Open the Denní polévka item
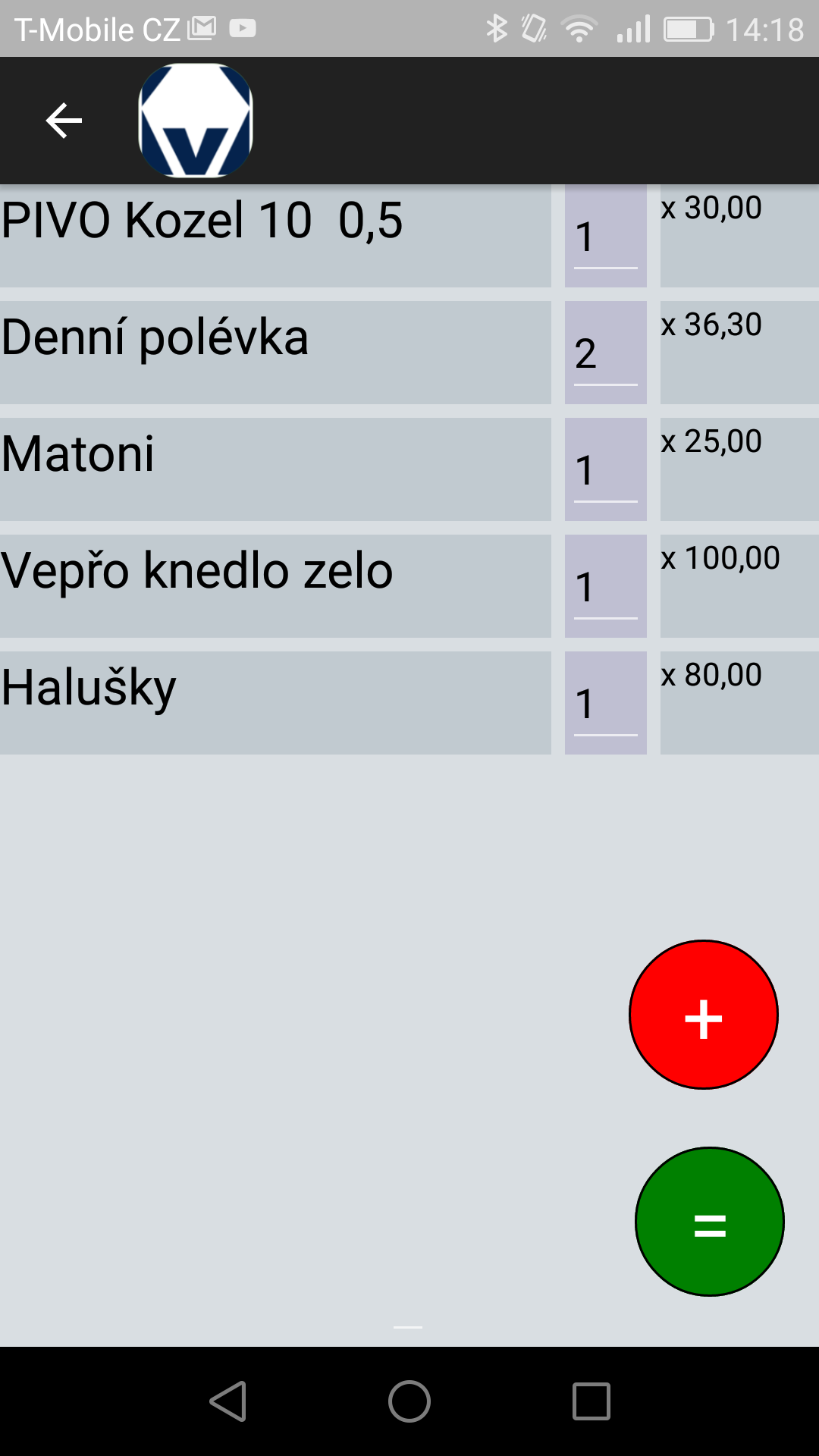 [x=275, y=353]
